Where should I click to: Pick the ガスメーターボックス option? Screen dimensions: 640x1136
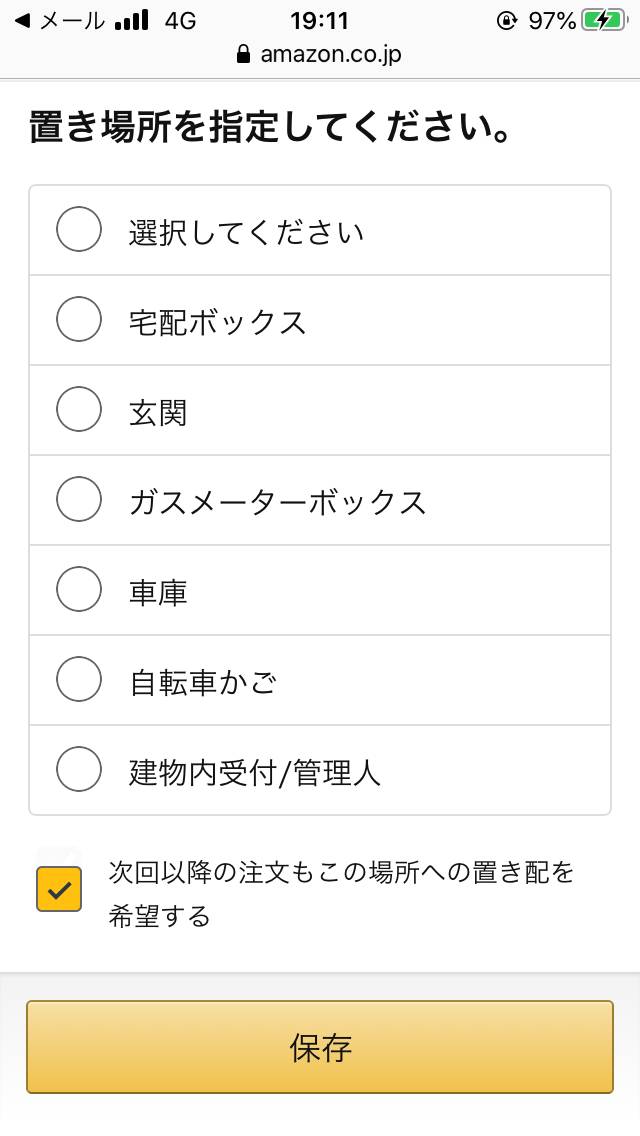pos(320,500)
